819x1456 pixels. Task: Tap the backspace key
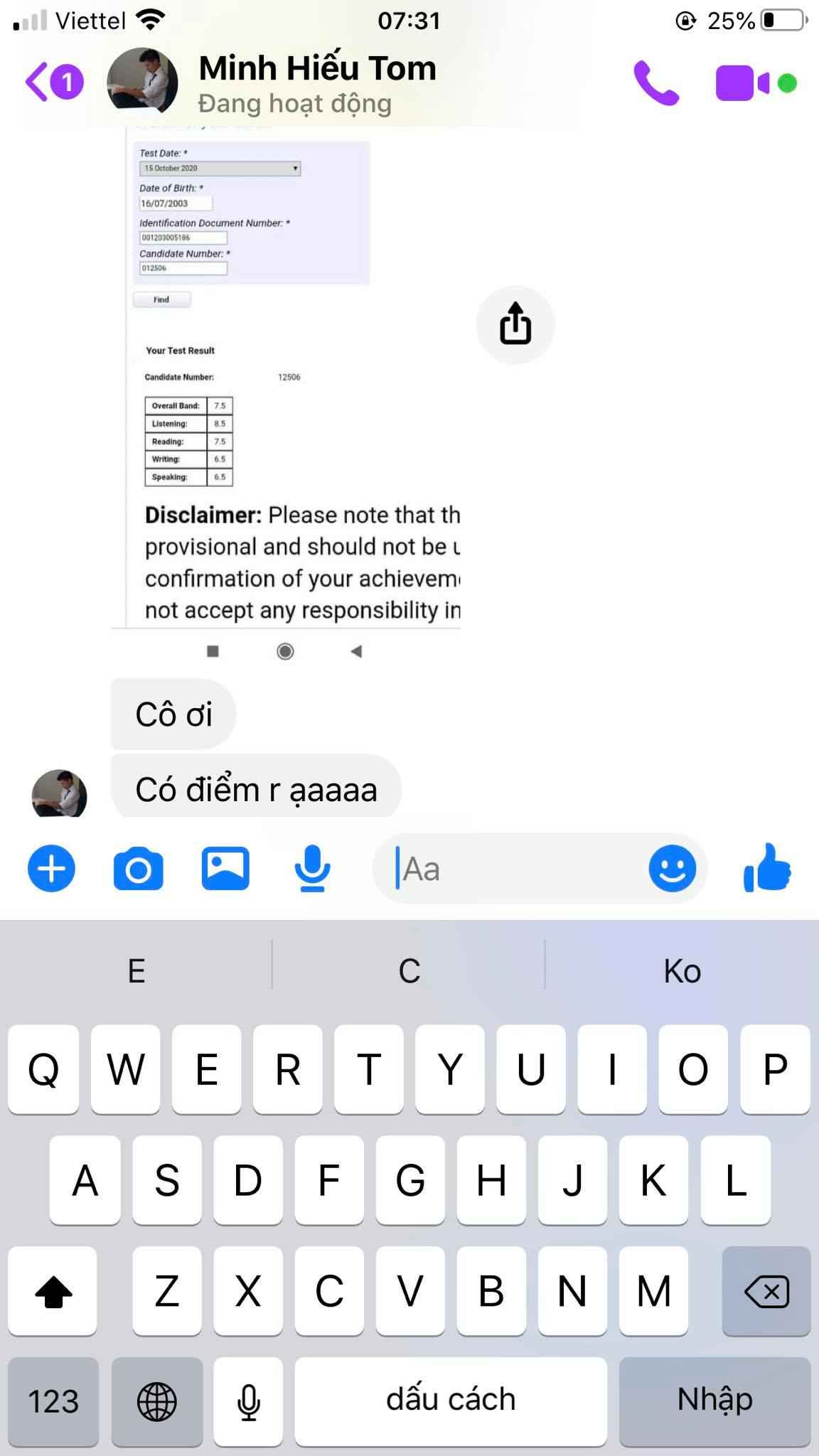tap(766, 1291)
